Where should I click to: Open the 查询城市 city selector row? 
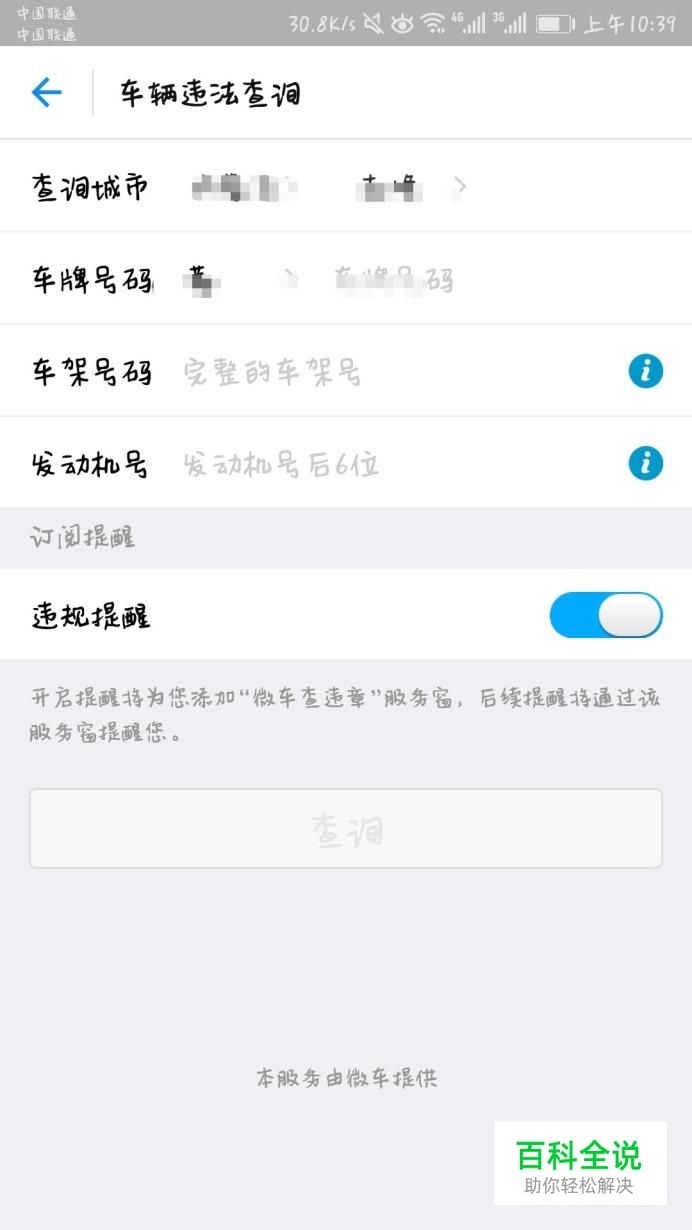coord(346,186)
